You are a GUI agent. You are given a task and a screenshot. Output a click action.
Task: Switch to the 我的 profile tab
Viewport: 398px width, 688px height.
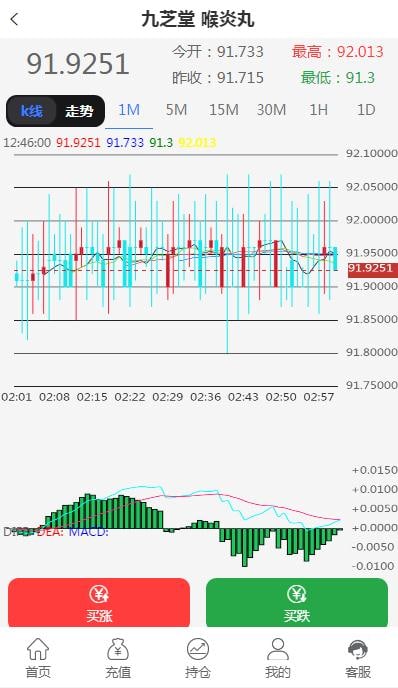(278, 658)
